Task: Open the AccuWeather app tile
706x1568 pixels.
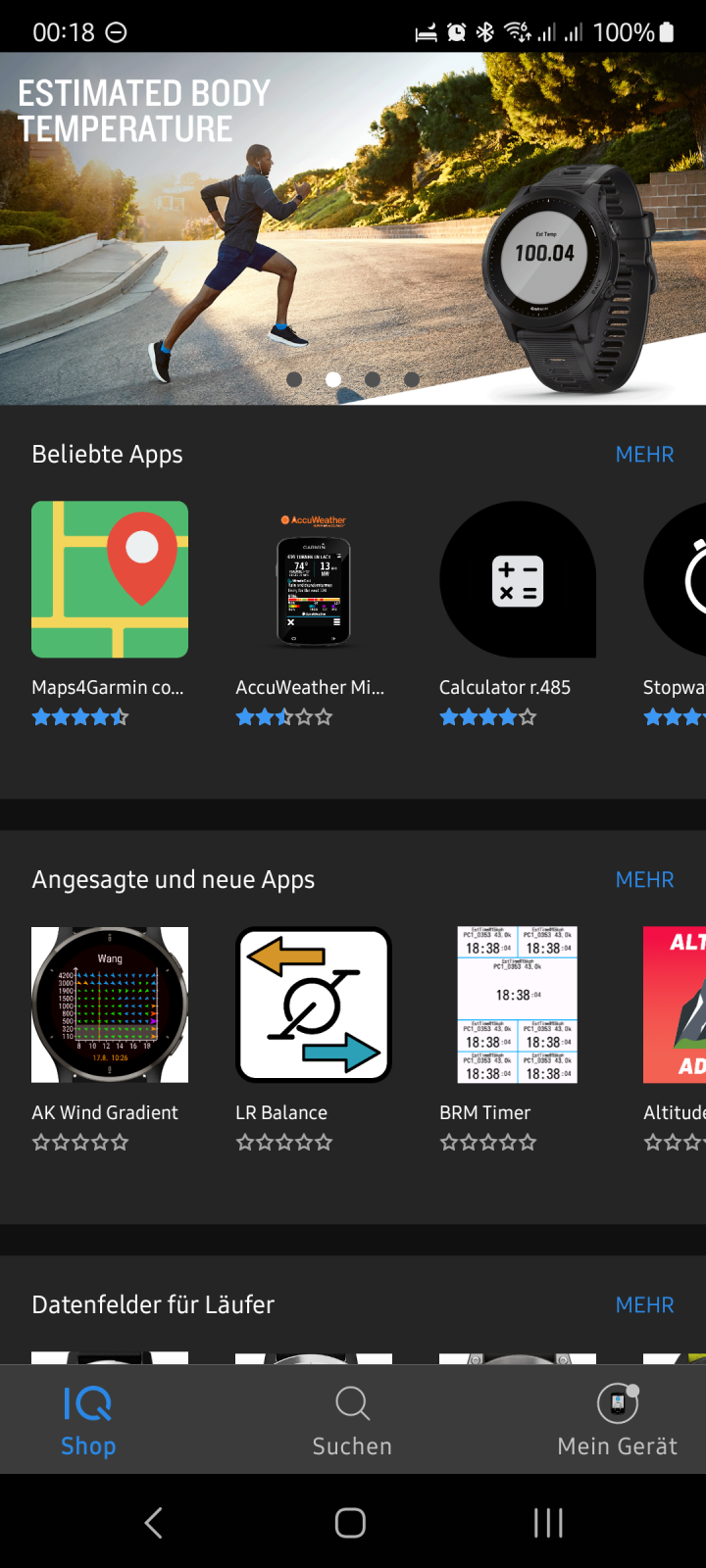Action: click(x=314, y=580)
